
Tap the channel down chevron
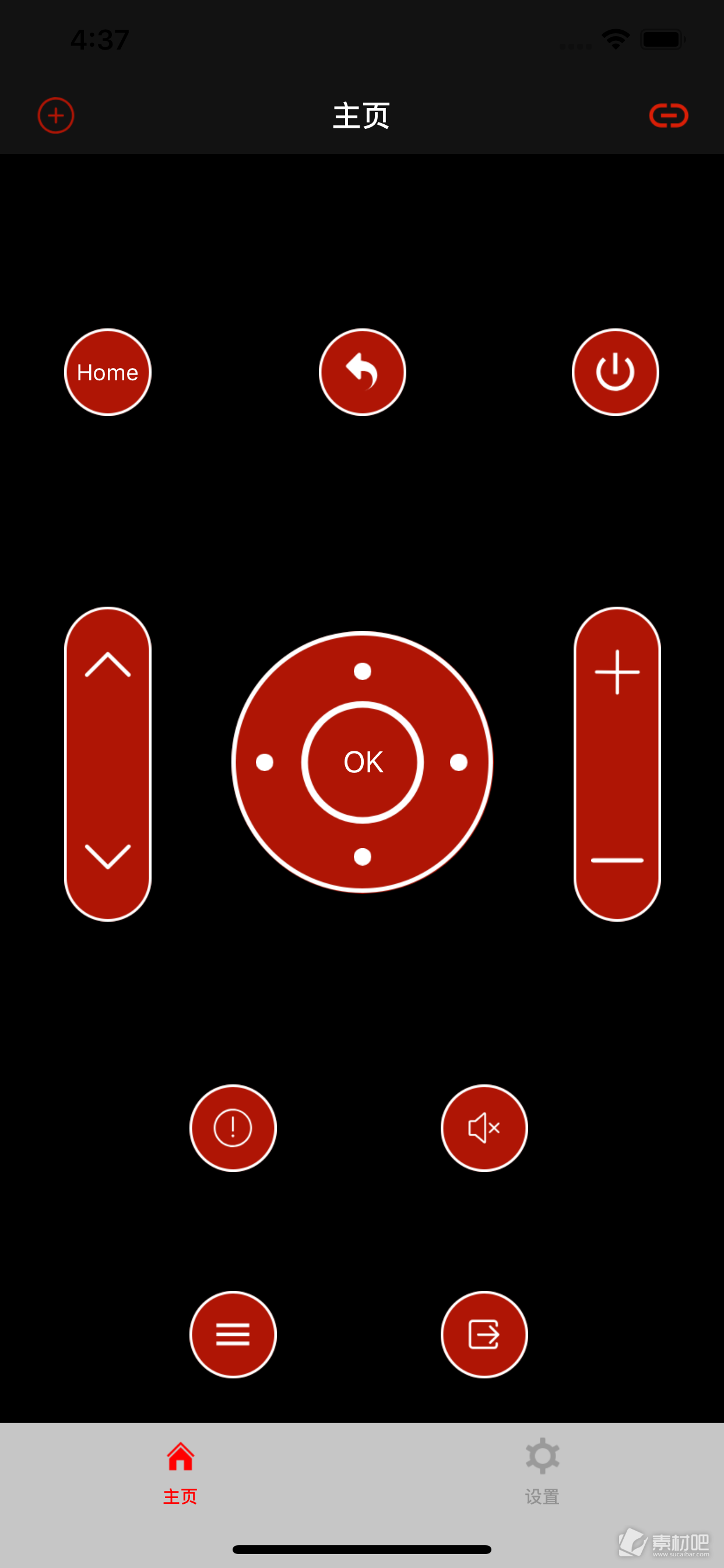108,856
